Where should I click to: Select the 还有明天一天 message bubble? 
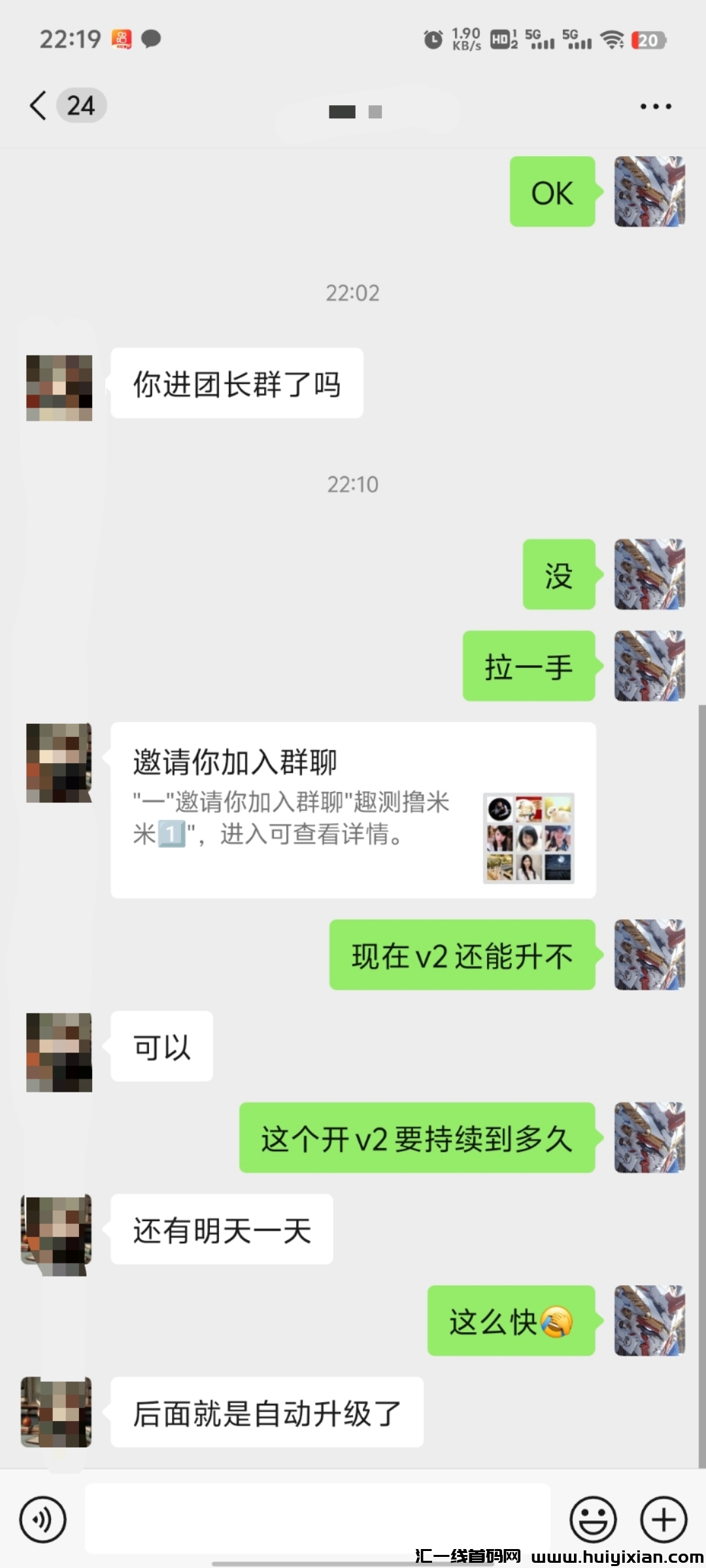point(222,1230)
